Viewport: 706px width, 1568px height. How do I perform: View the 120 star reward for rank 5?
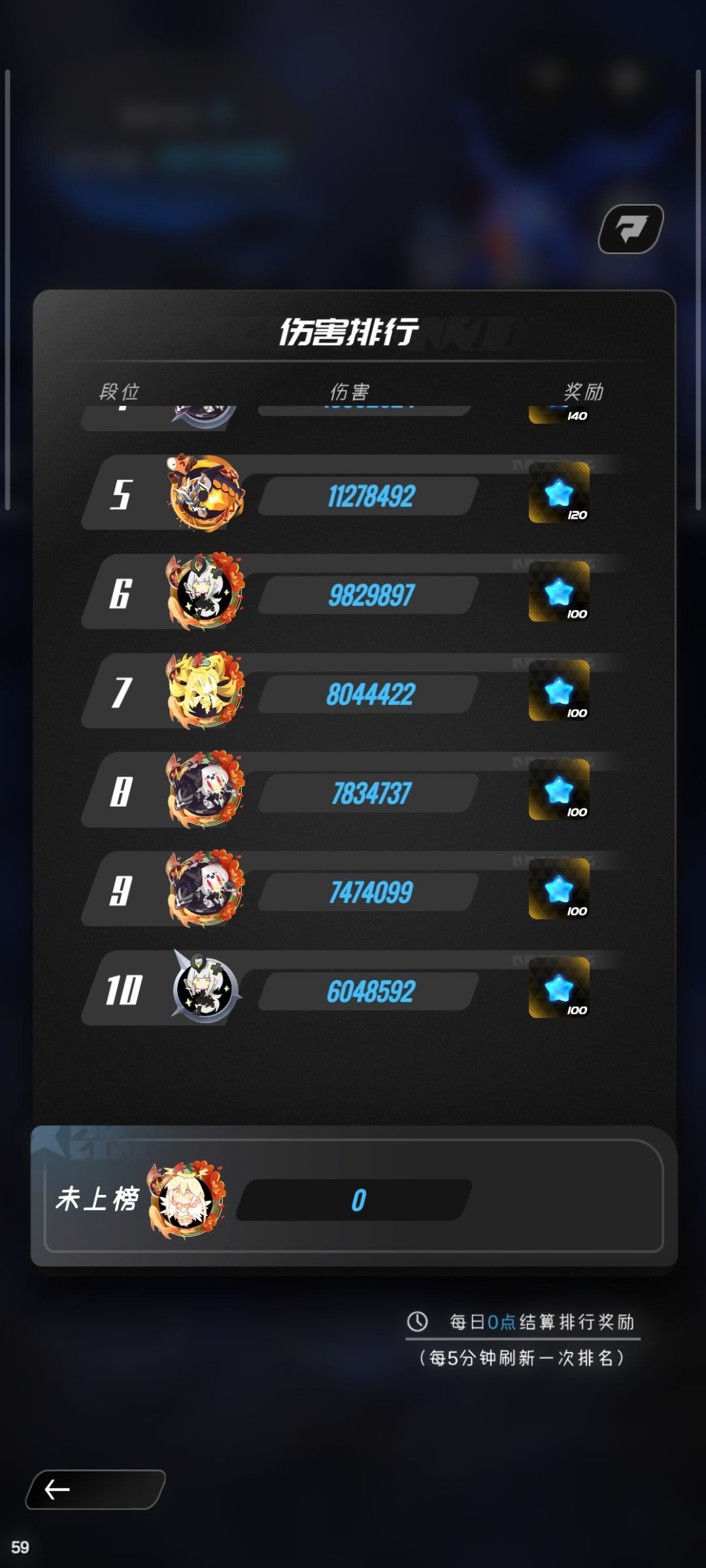coord(559,493)
